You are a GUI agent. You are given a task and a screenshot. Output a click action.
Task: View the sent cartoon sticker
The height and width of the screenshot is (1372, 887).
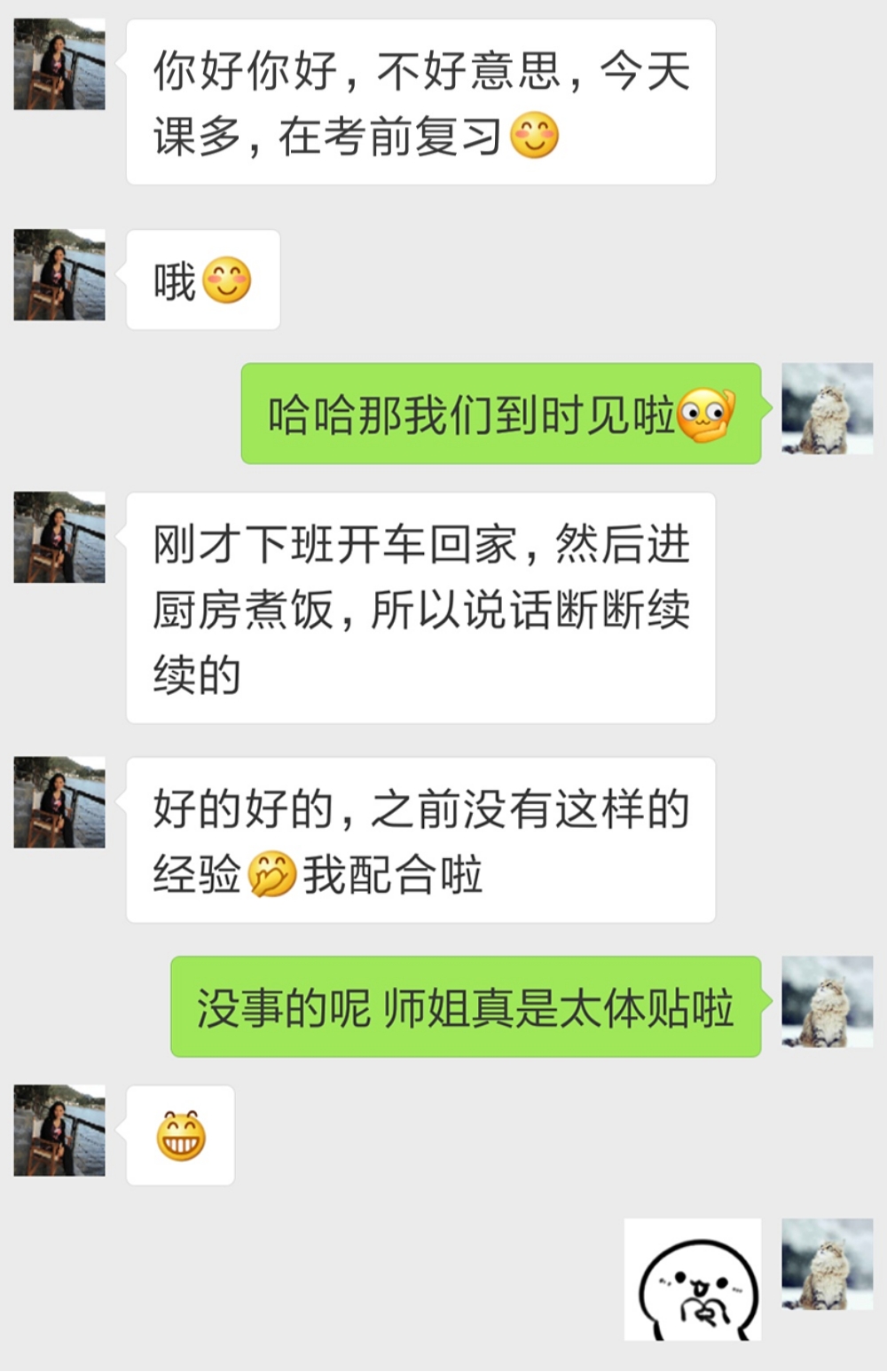[x=693, y=1279]
